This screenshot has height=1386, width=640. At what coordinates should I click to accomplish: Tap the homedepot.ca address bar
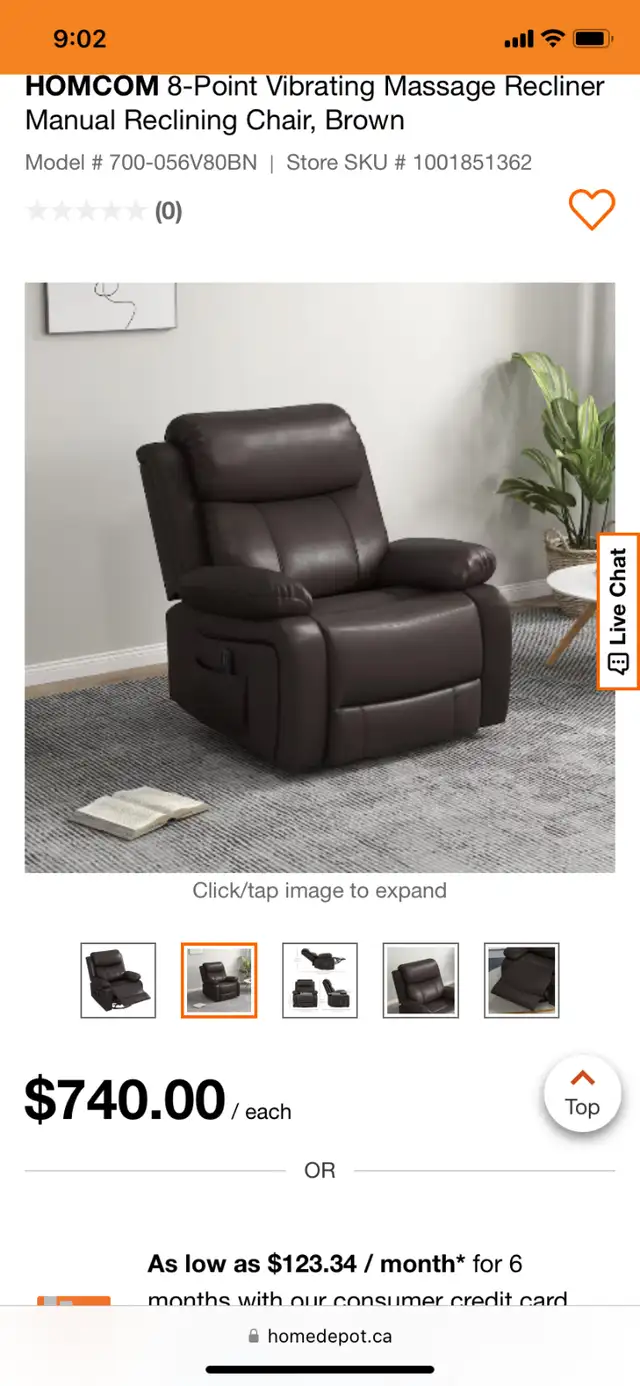pyautogui.click(x=320, y=1336)
